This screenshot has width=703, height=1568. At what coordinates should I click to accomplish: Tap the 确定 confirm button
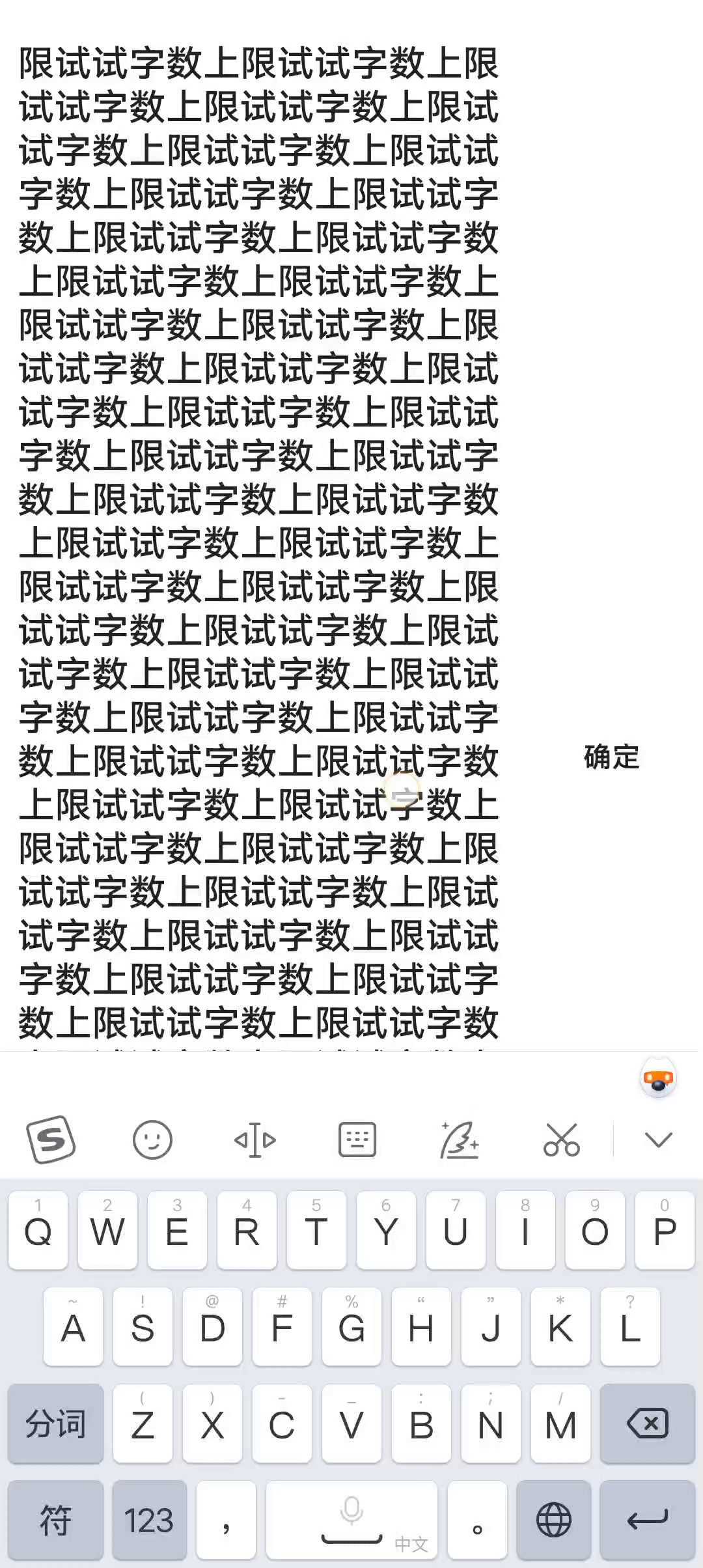611,757
